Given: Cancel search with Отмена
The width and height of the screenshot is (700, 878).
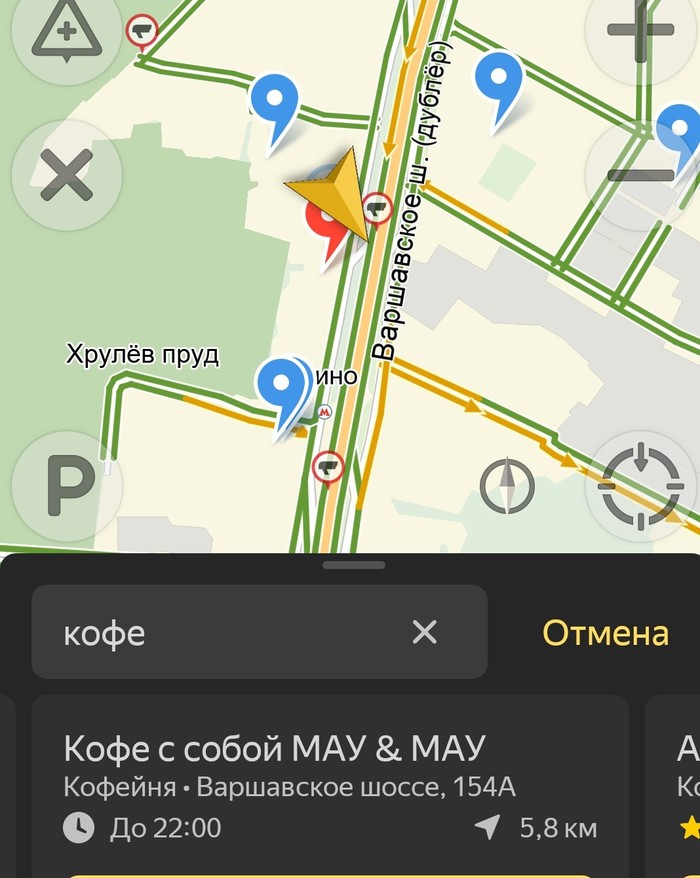Looking at the screenshot, I should click(605, 633).
